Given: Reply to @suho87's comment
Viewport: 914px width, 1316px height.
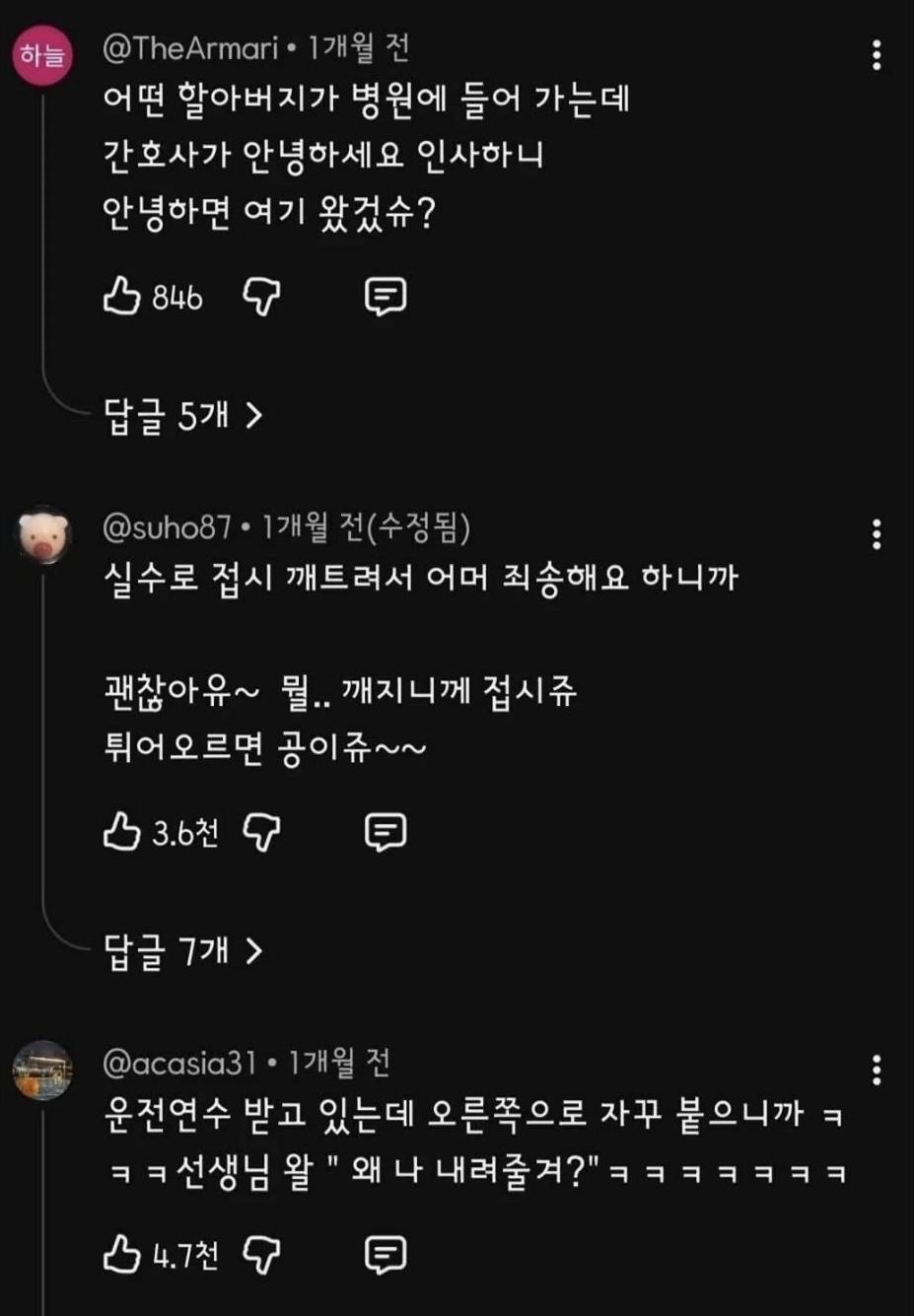Looking at the screenshot, I should pos(387,831).
